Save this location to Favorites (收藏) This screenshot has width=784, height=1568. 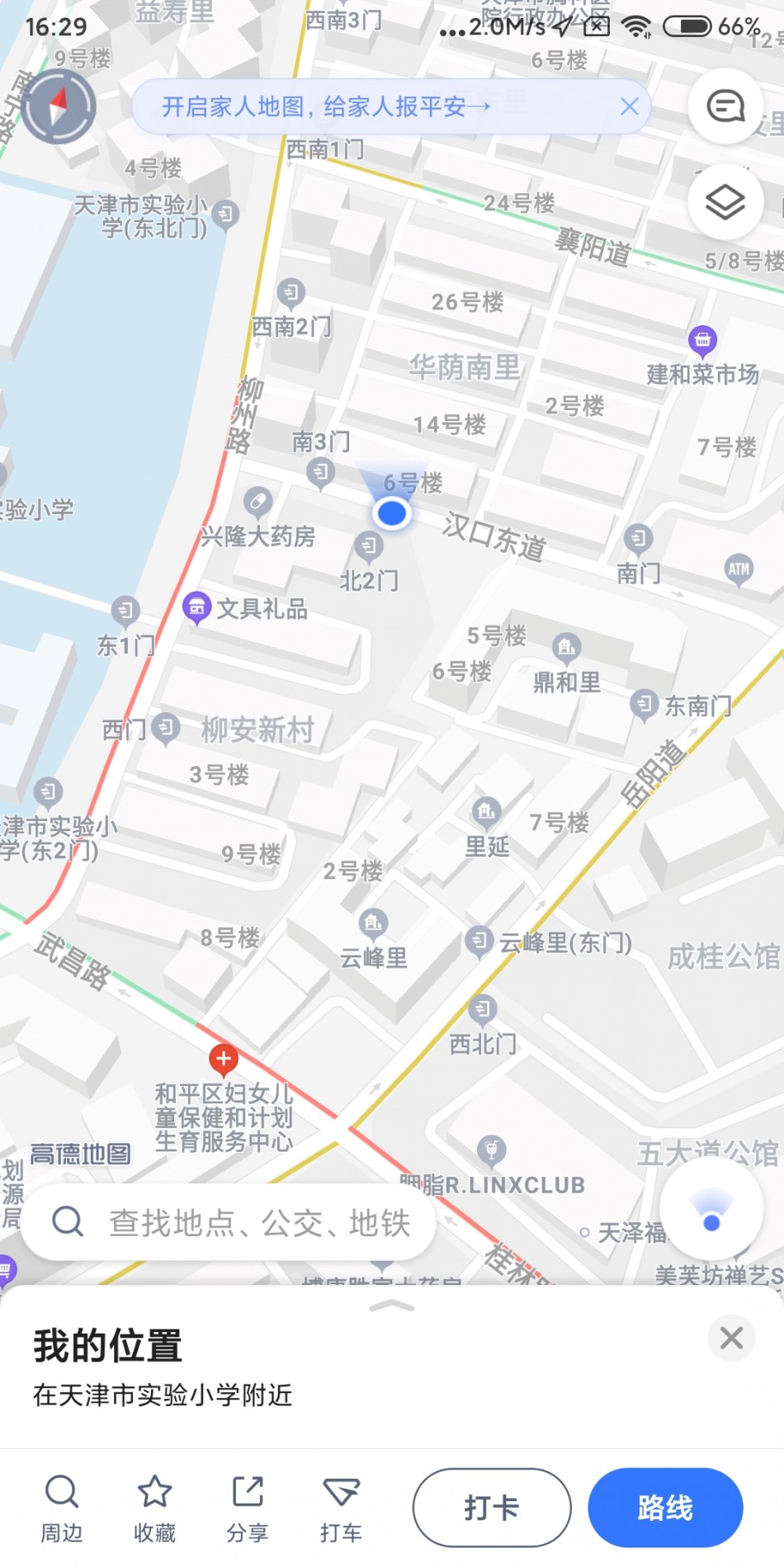[154, 1507]
